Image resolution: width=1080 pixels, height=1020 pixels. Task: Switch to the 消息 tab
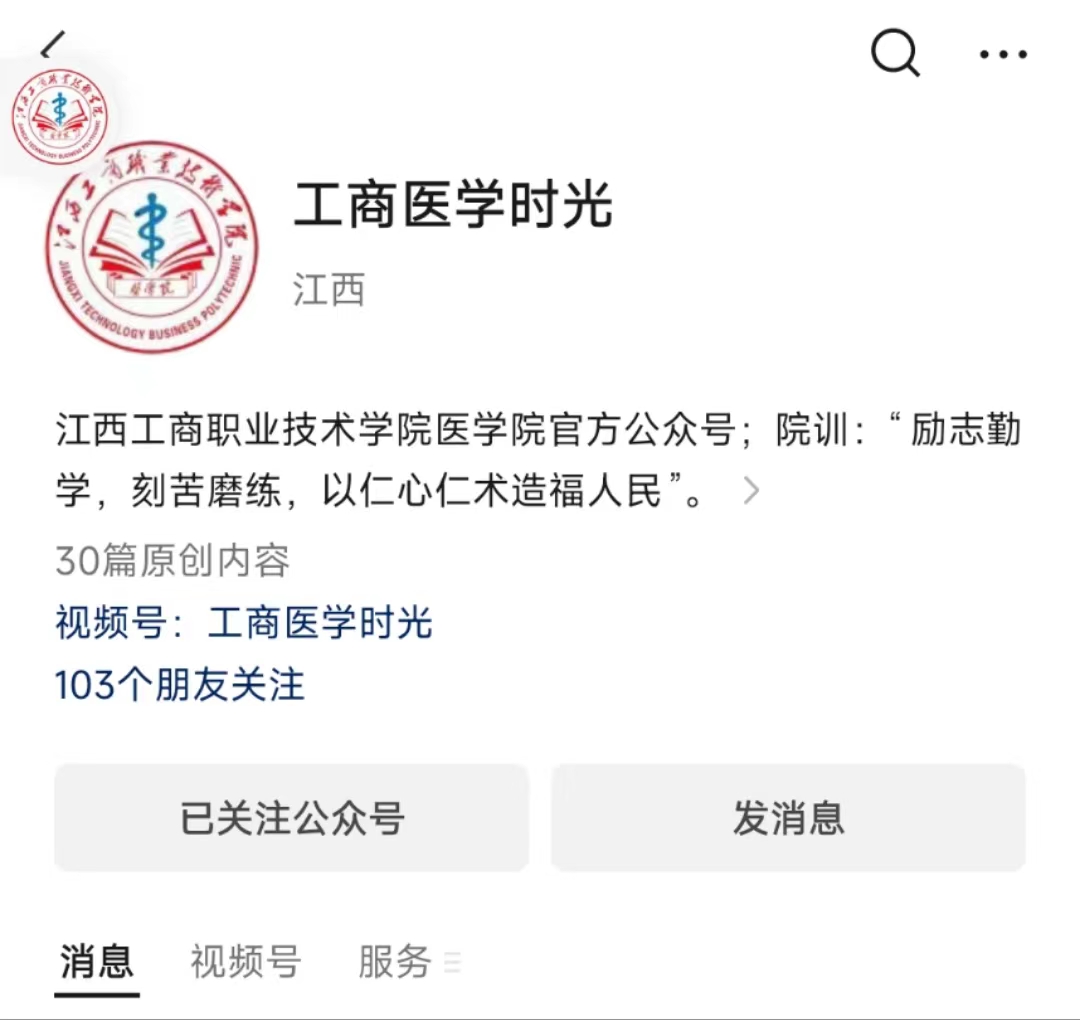97,962
